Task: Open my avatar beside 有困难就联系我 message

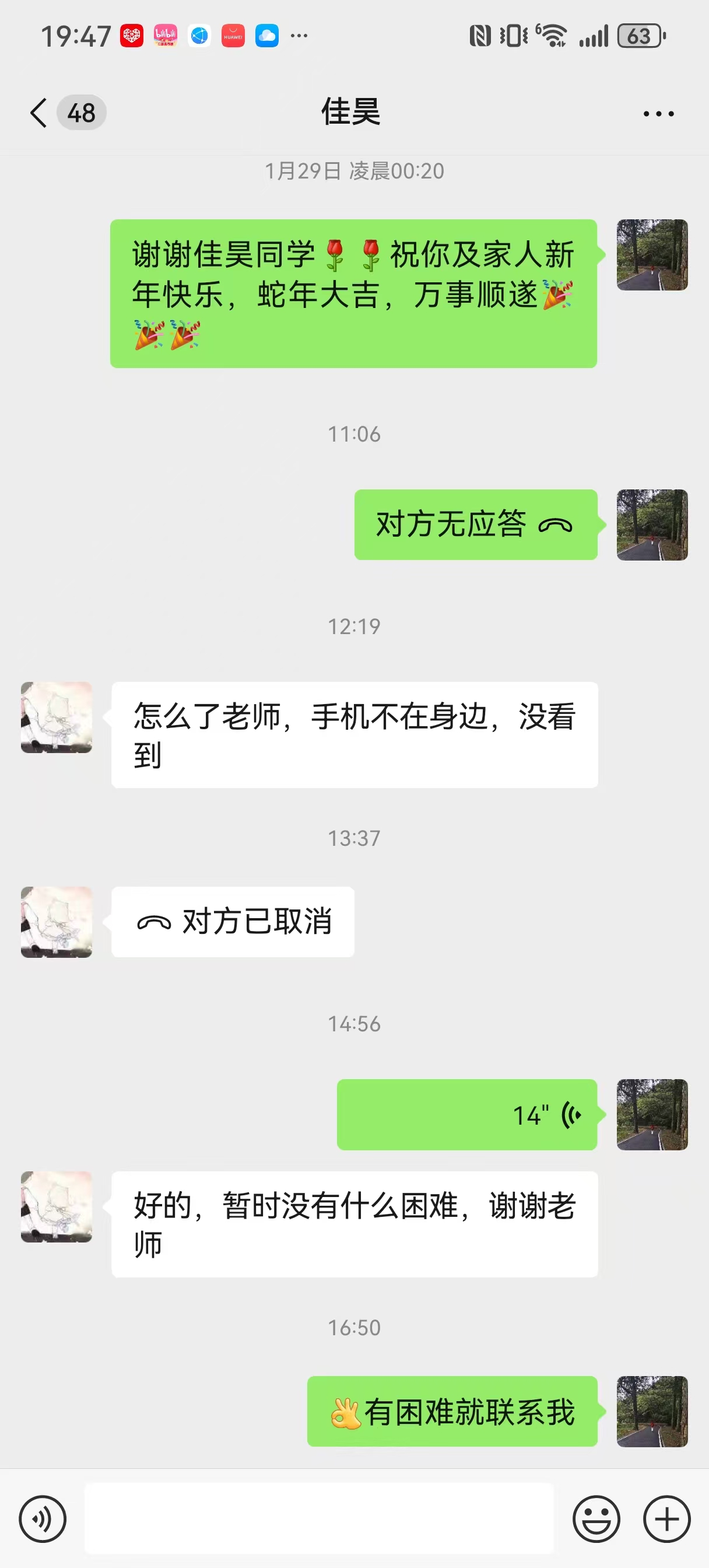Action: pyautogui.click(x=652, y=1411)
